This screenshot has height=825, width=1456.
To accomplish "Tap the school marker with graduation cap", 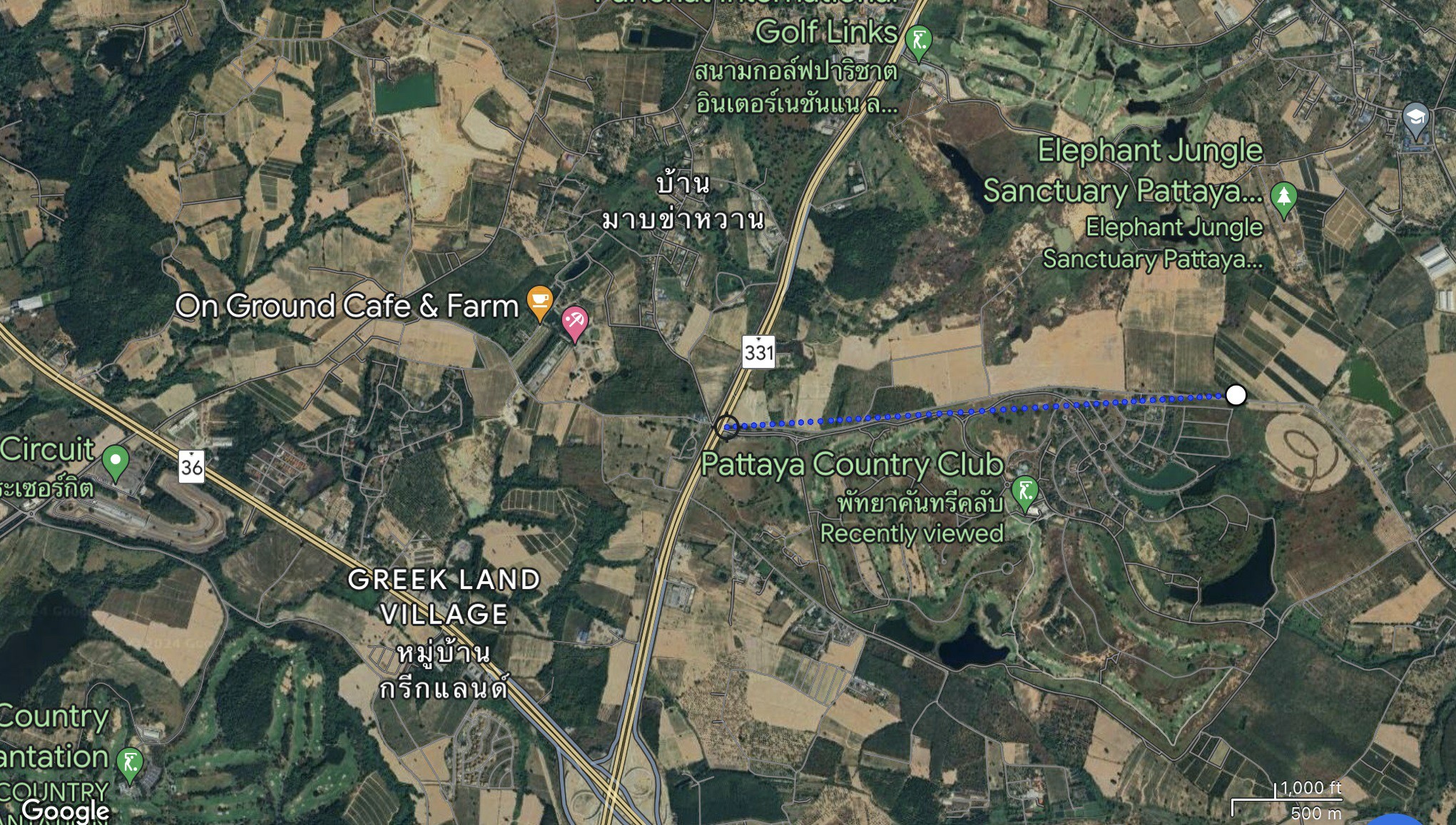I will pos(1415,118).
